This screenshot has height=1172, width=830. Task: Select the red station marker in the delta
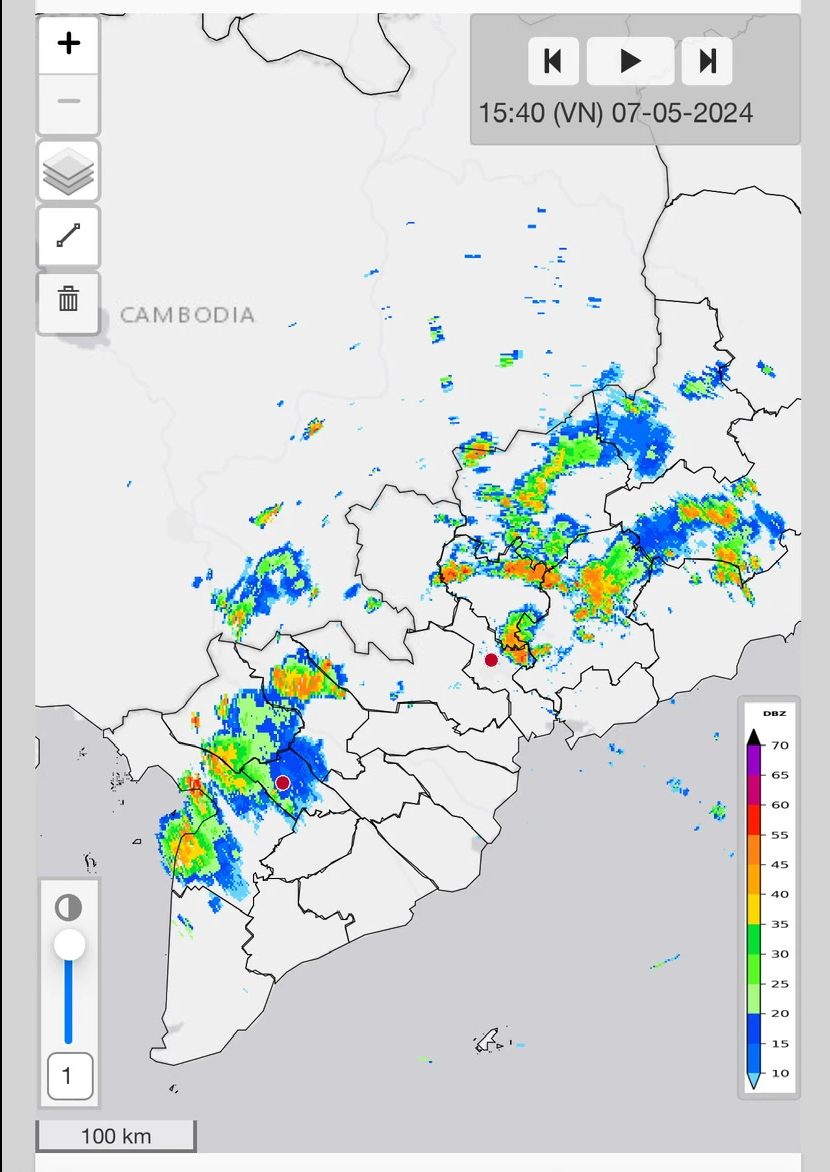coord(283,782)
